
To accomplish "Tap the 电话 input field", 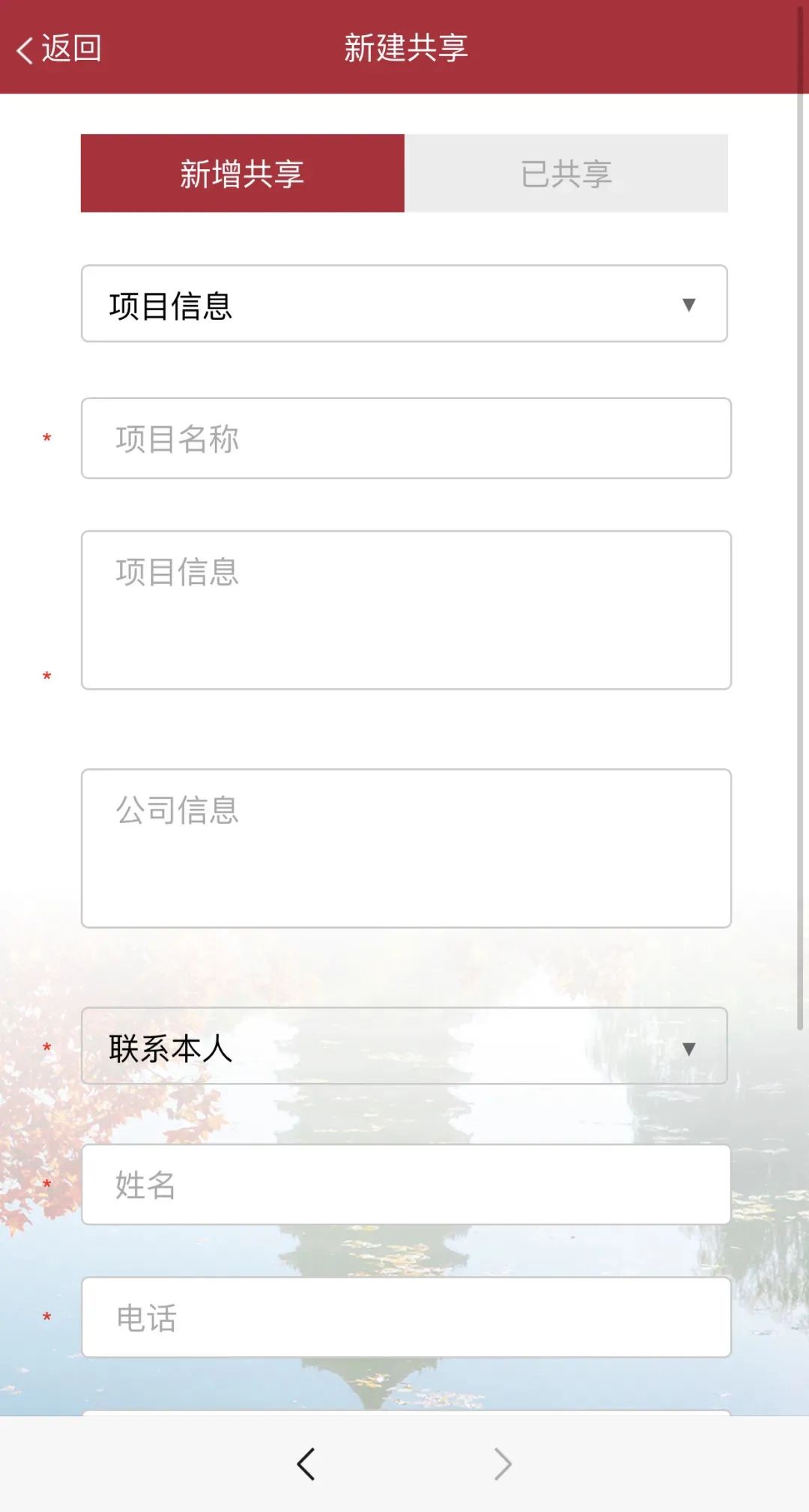I will tap(406, 1318).
